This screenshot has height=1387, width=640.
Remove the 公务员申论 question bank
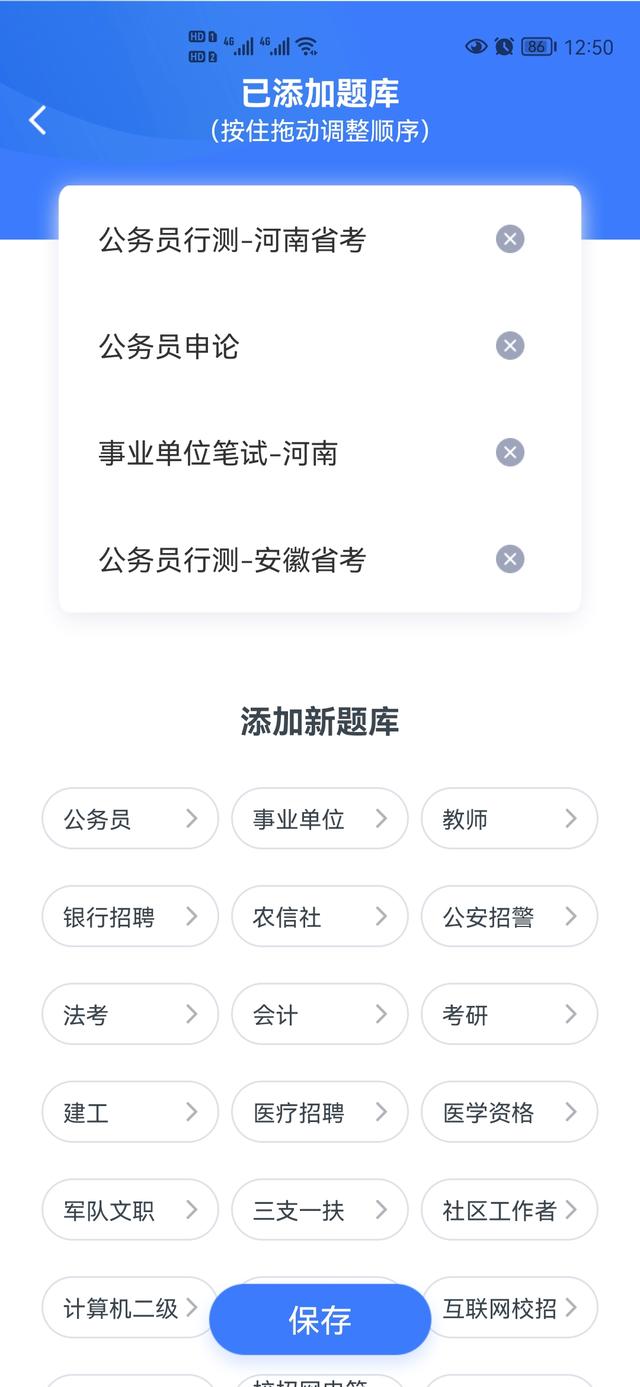point(510,346)
